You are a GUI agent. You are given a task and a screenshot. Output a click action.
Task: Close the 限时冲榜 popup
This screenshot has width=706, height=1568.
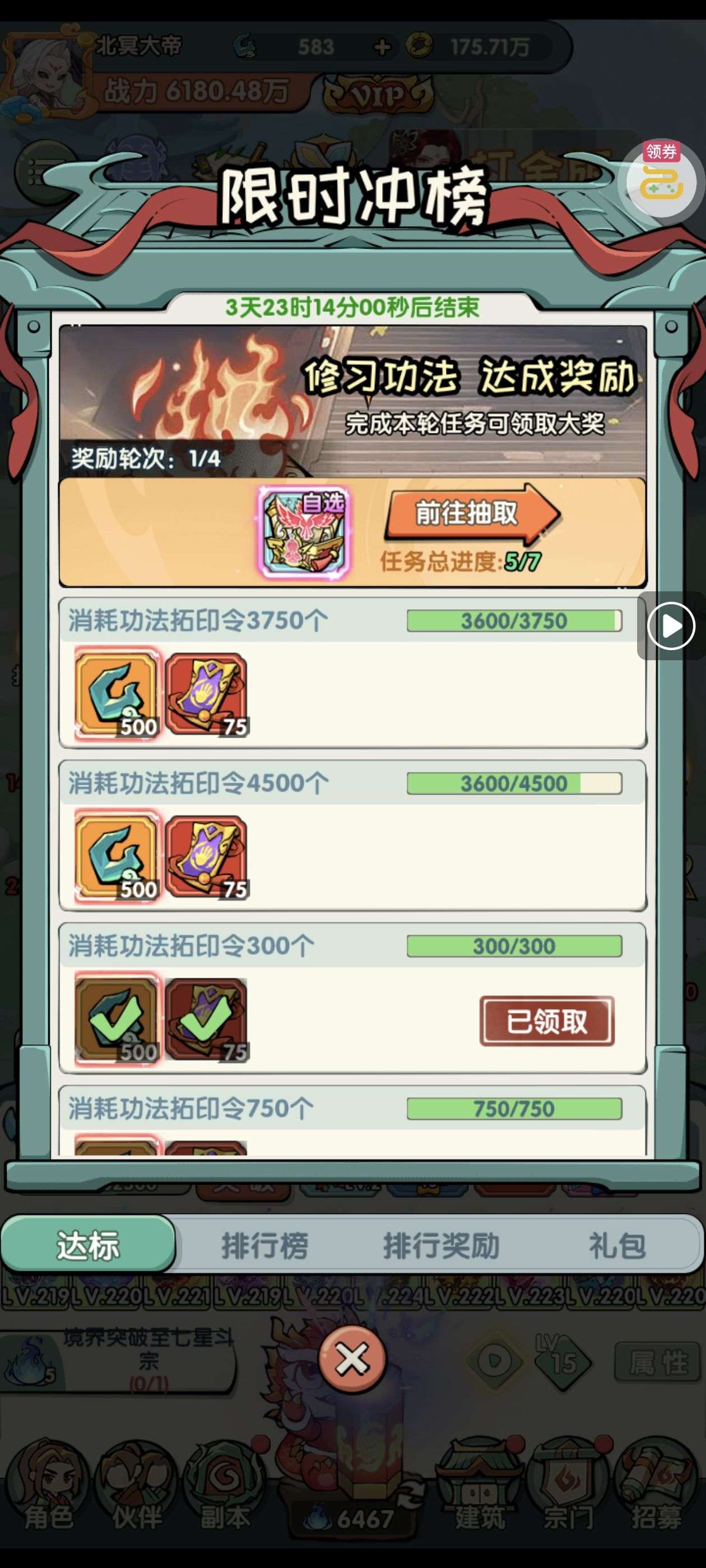click(x=352, y=1359)
